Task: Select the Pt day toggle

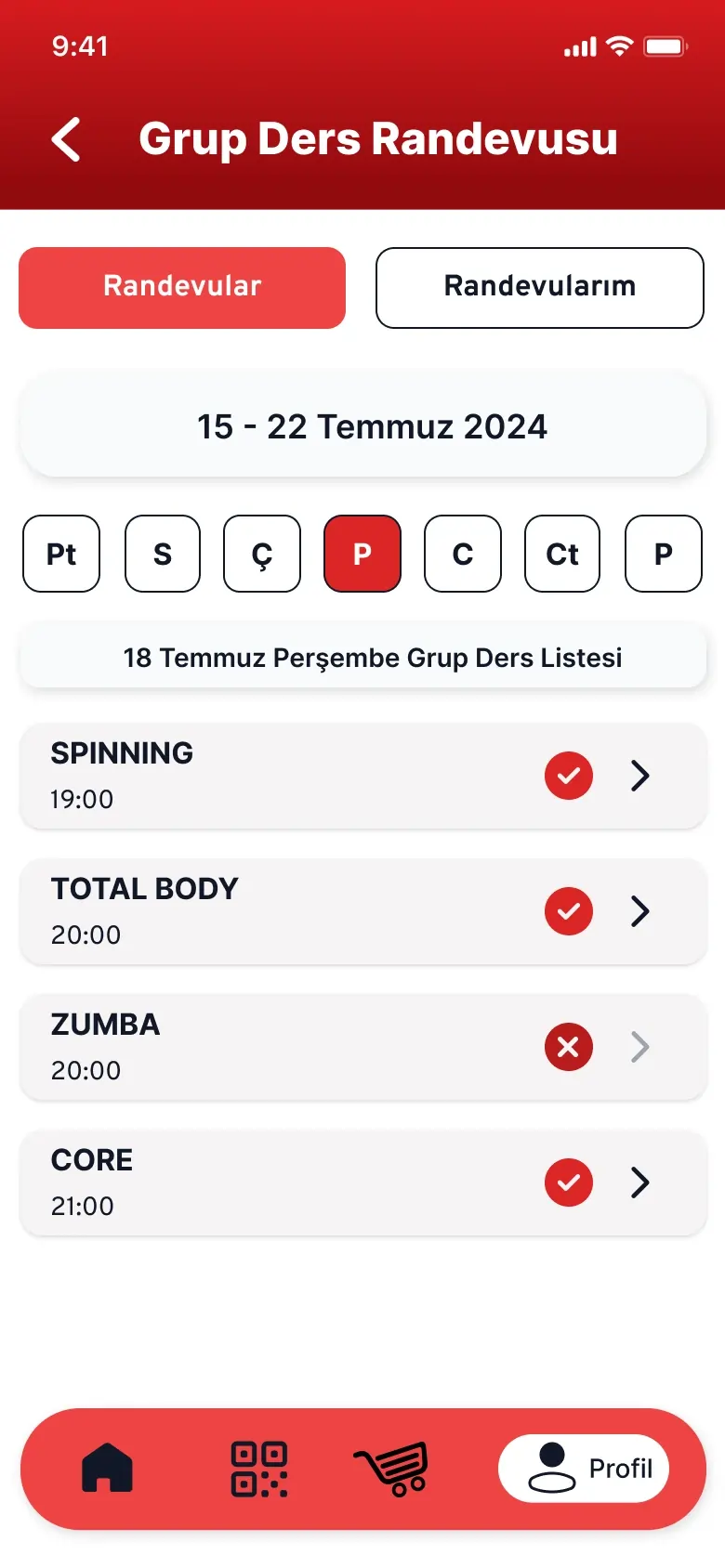Action: tap(61, 554)
